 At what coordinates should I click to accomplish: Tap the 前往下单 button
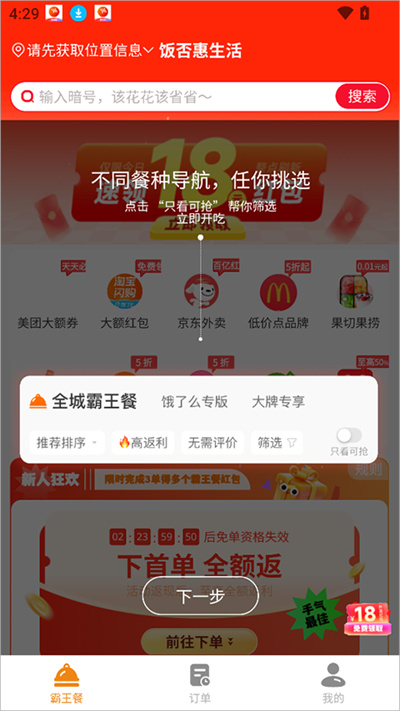199,642
